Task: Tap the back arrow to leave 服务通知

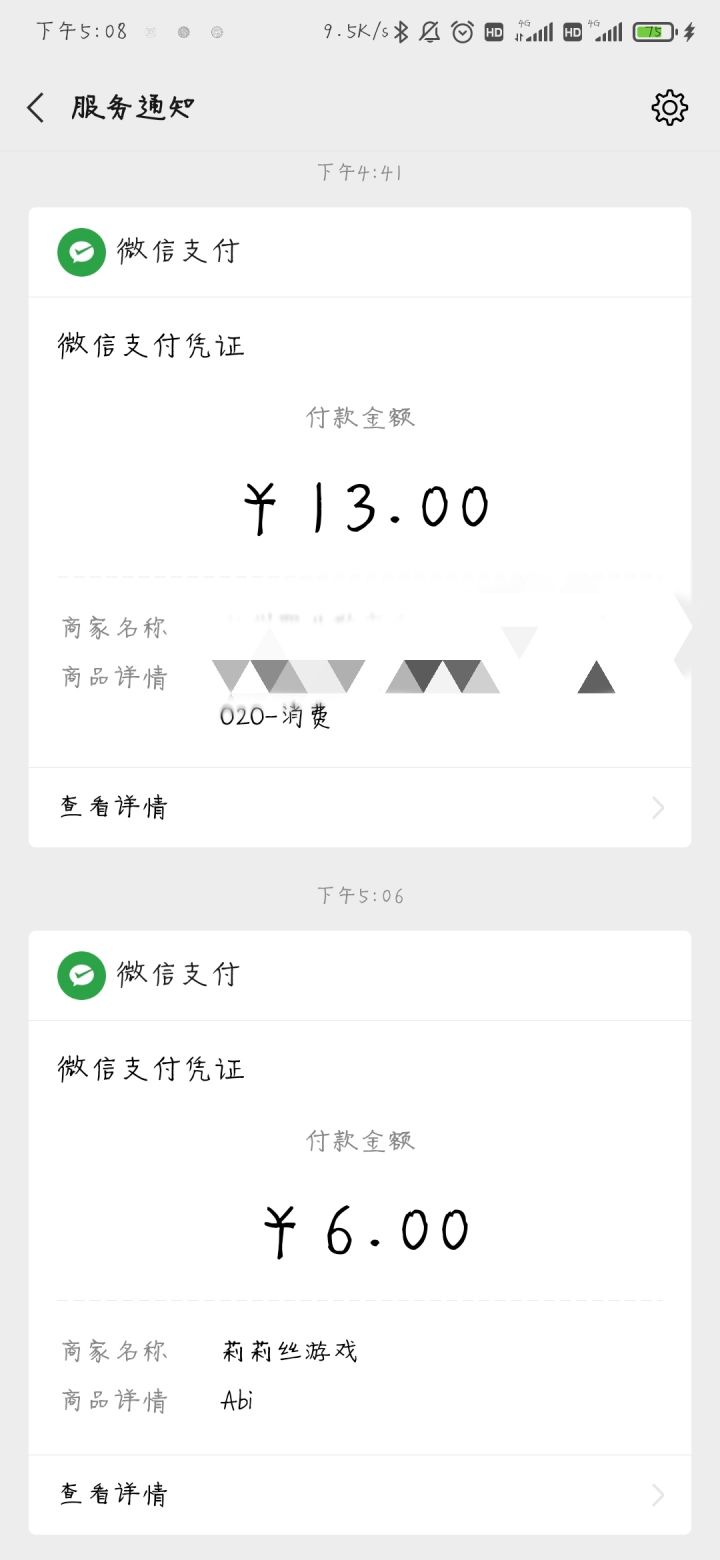Action: pyautogui.click(x=35, y=107)
